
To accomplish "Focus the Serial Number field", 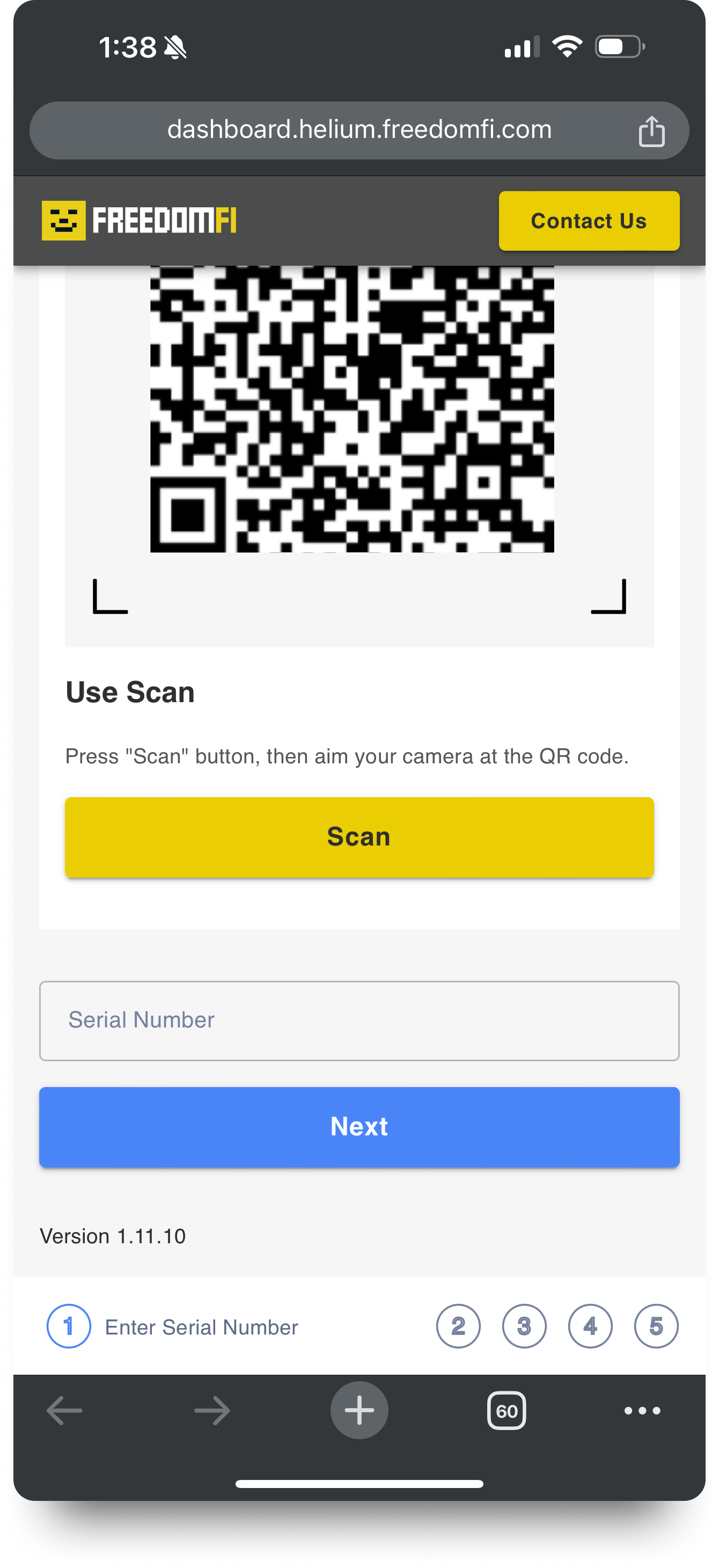I will (359, 1020).
